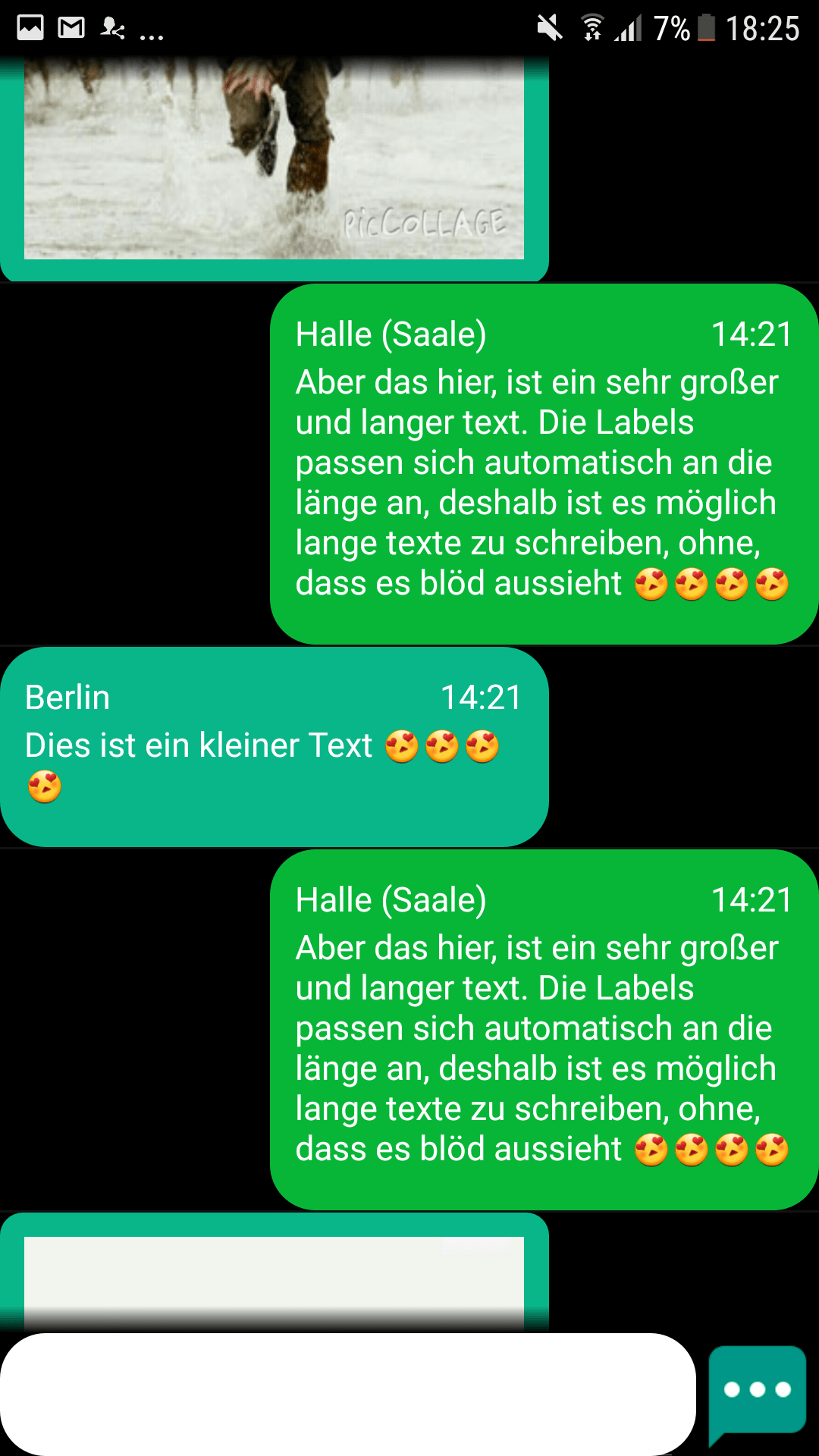
Task: Send message with the speech bubble button
Action: (757, 1391)
